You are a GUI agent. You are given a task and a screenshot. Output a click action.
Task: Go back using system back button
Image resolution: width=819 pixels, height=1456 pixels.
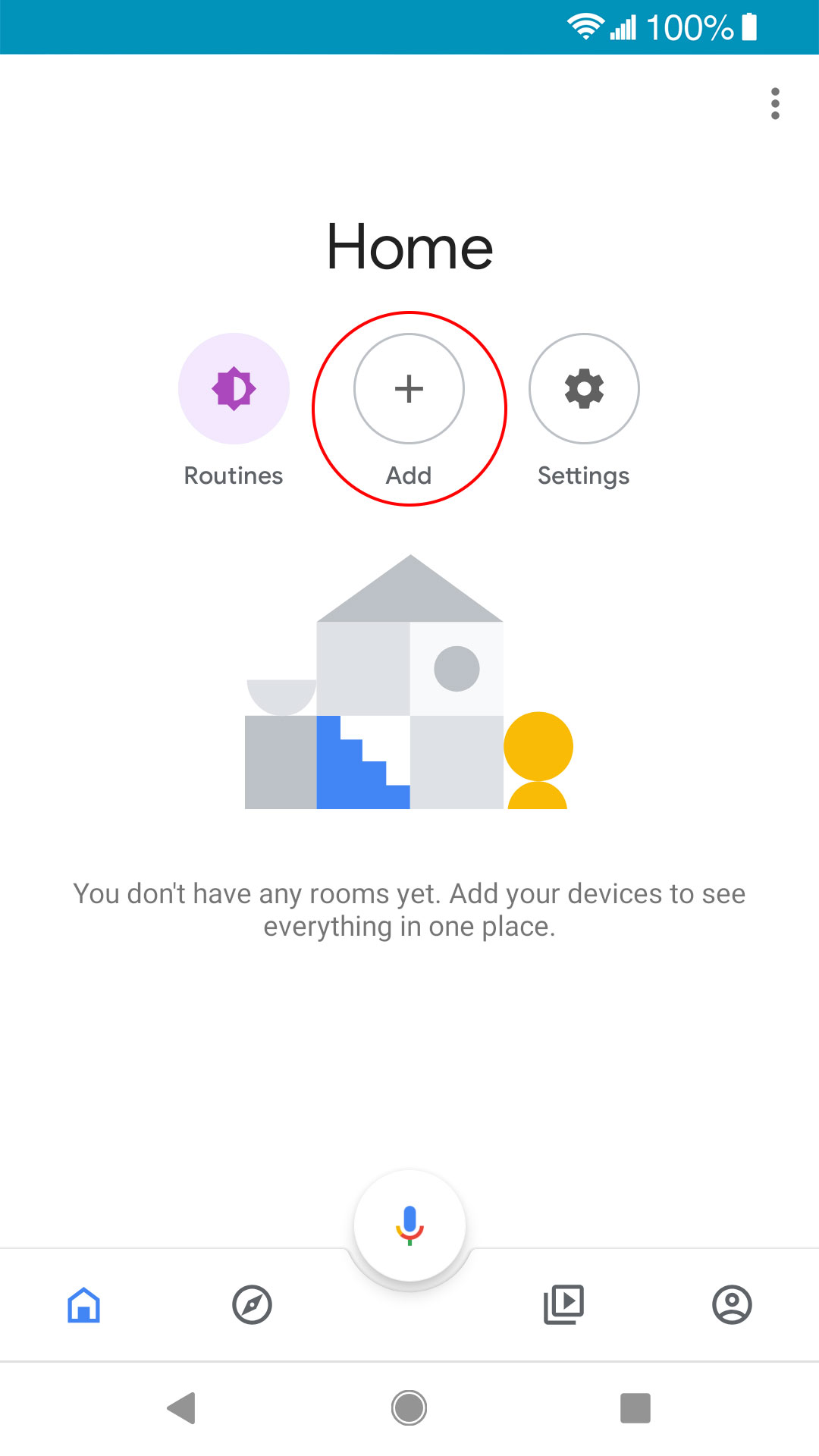coord(182,1408)
